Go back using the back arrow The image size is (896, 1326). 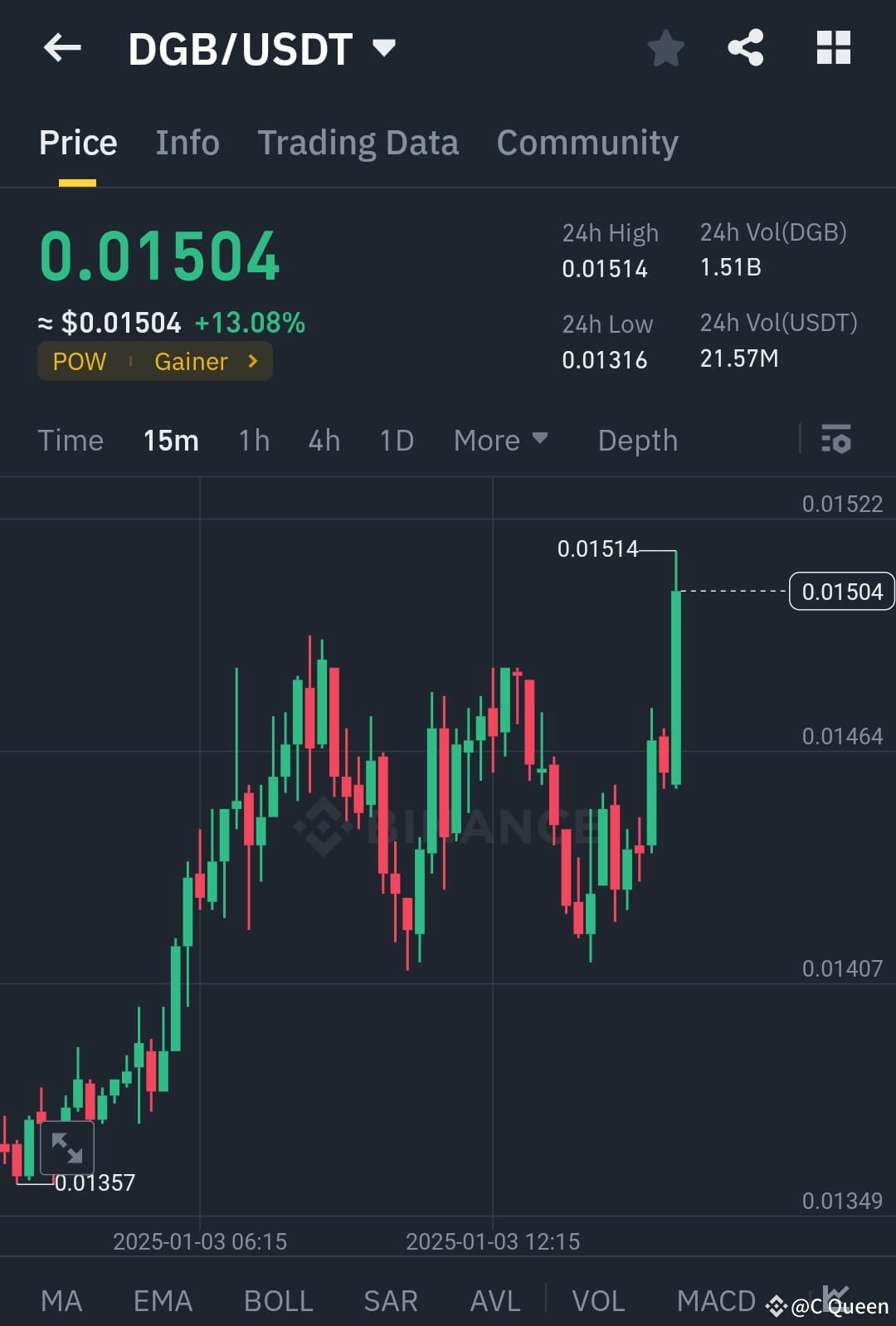62,47
